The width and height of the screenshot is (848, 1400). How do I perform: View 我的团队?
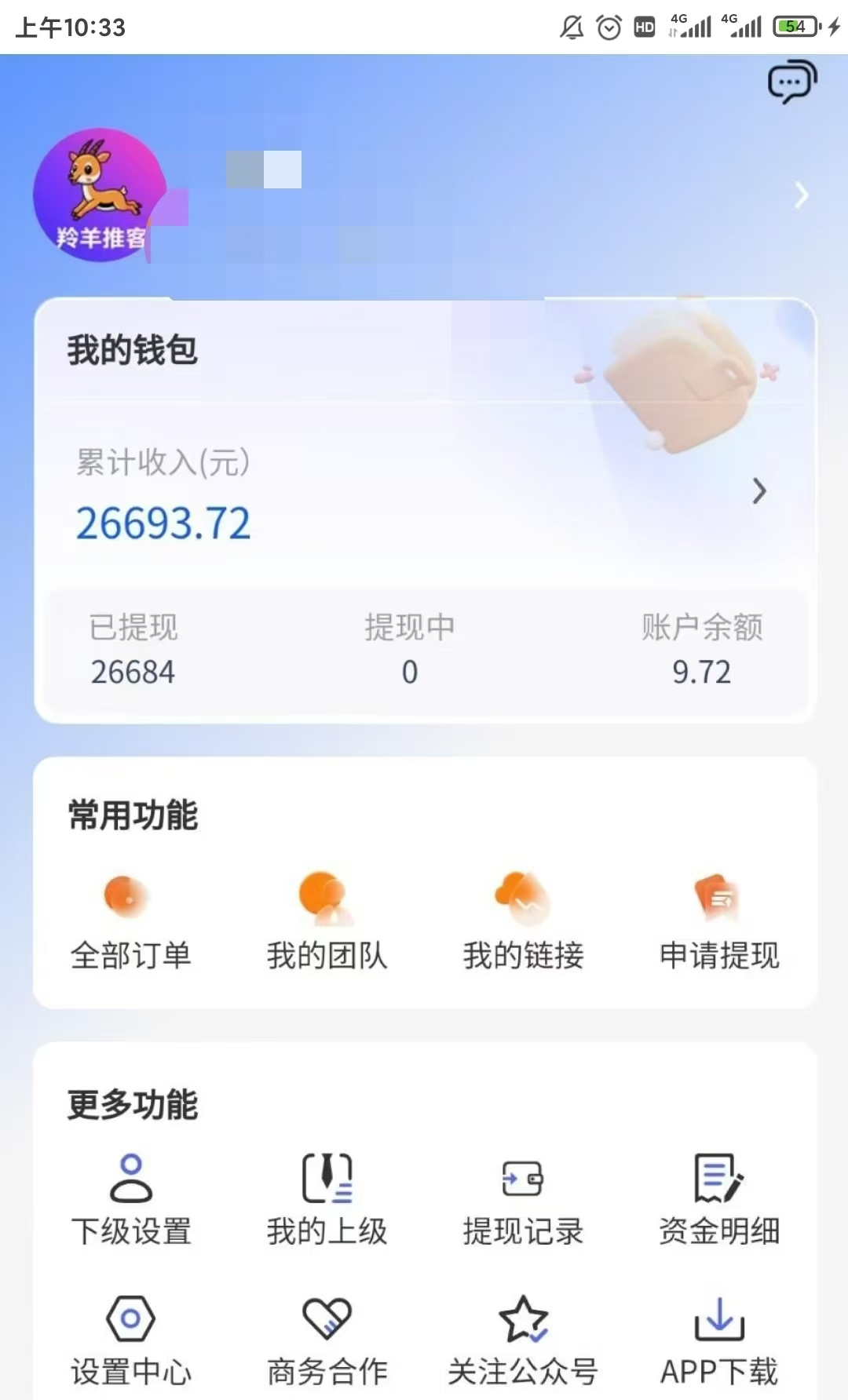[x=327, y=921]
